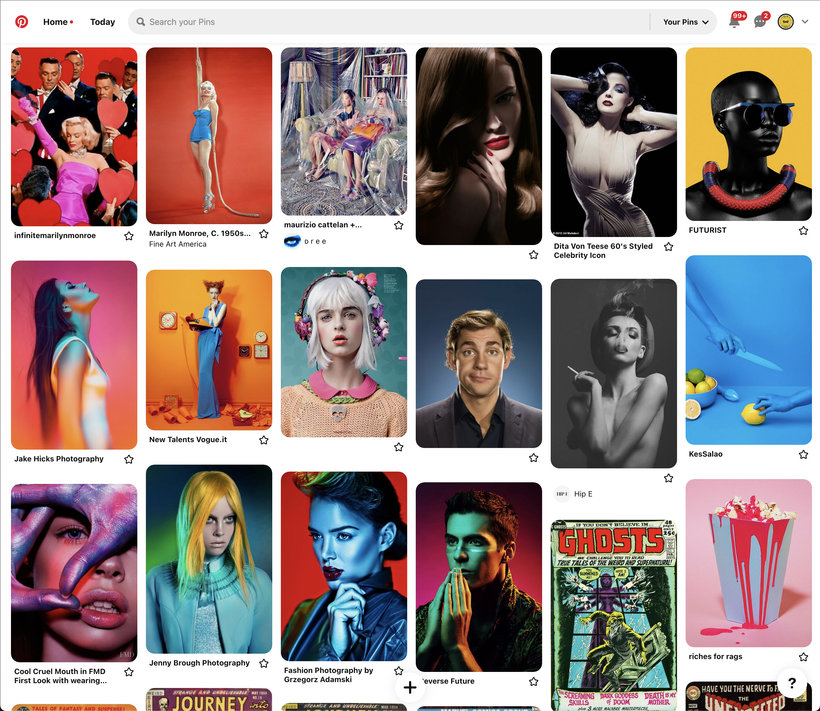Image resolution: width=820 pixels, height=711 pixels.
Task: Tap the Pinterest logo icon
Action: (x=21, y=21)
